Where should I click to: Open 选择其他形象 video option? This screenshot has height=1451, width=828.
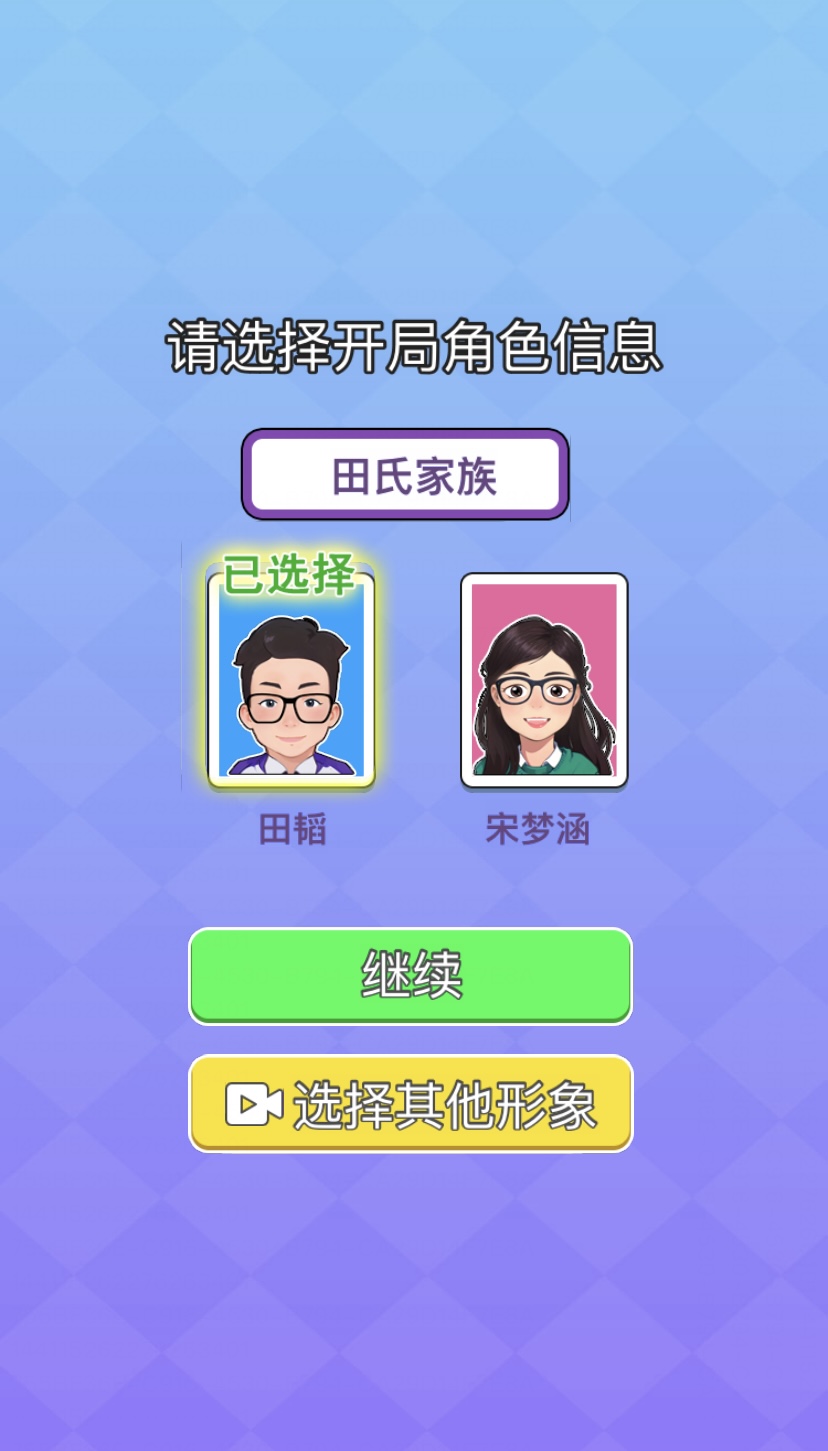[x=411, y=1104]
